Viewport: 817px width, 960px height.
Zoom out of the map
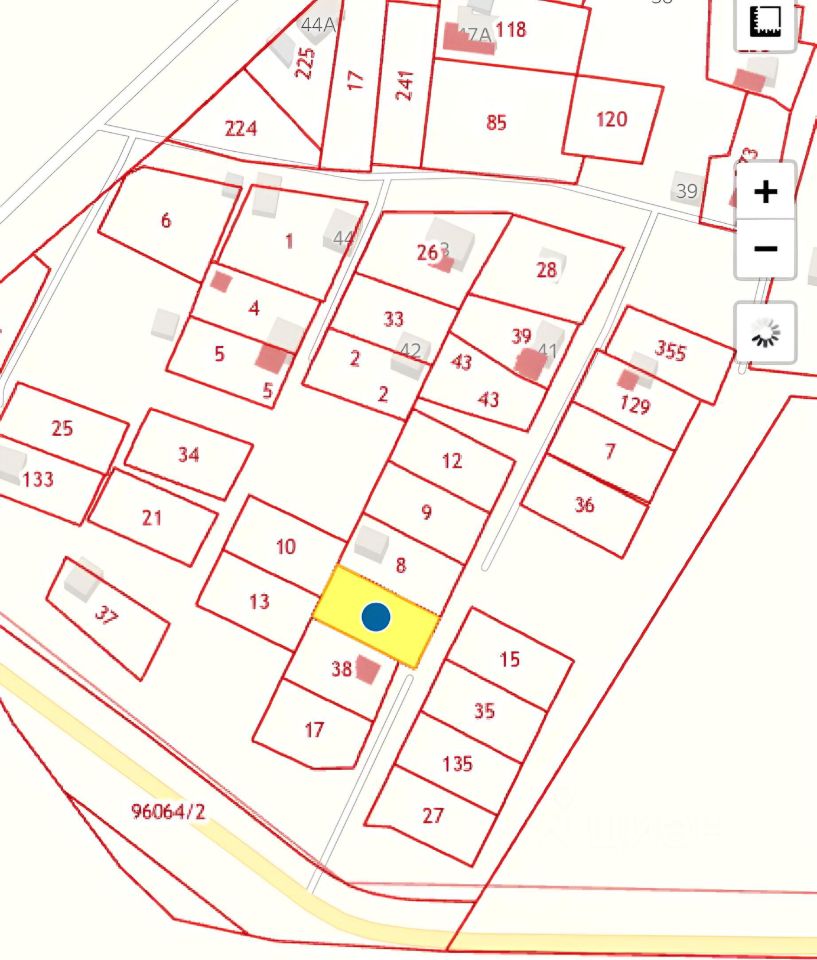coord(765,248)
